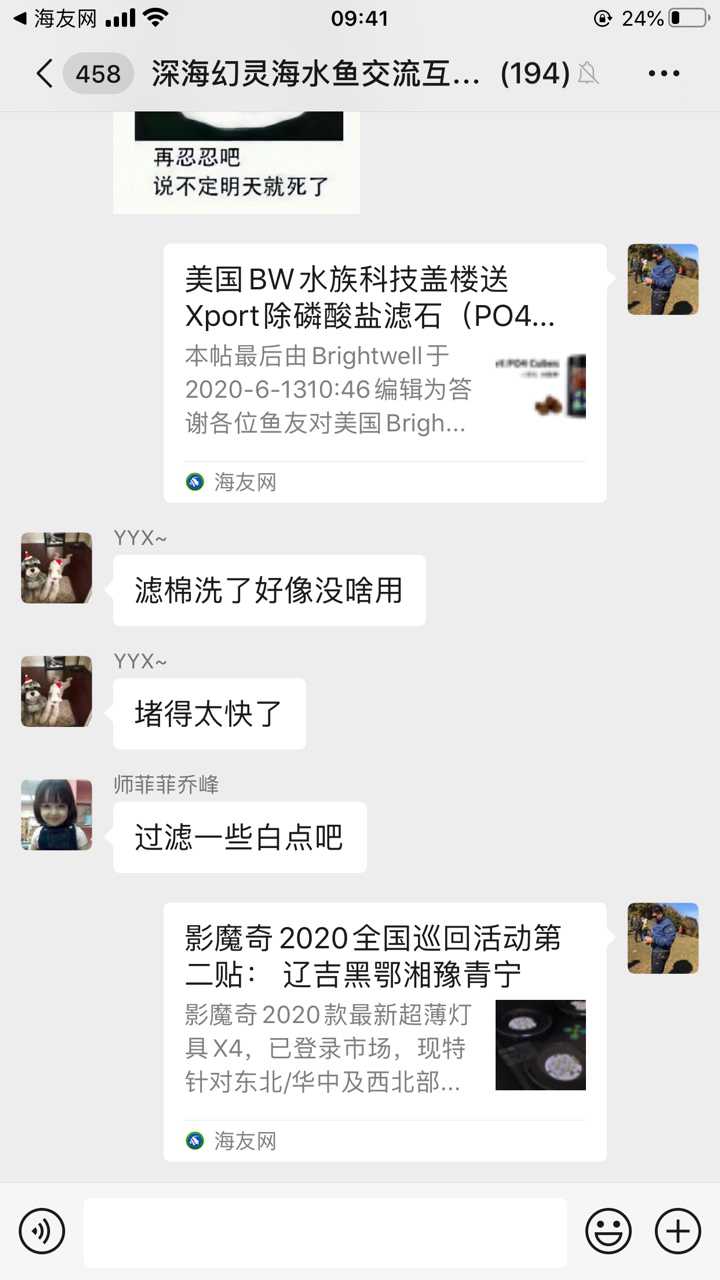
Task: Switch to voice message input
Action: tap(42, 1231)
